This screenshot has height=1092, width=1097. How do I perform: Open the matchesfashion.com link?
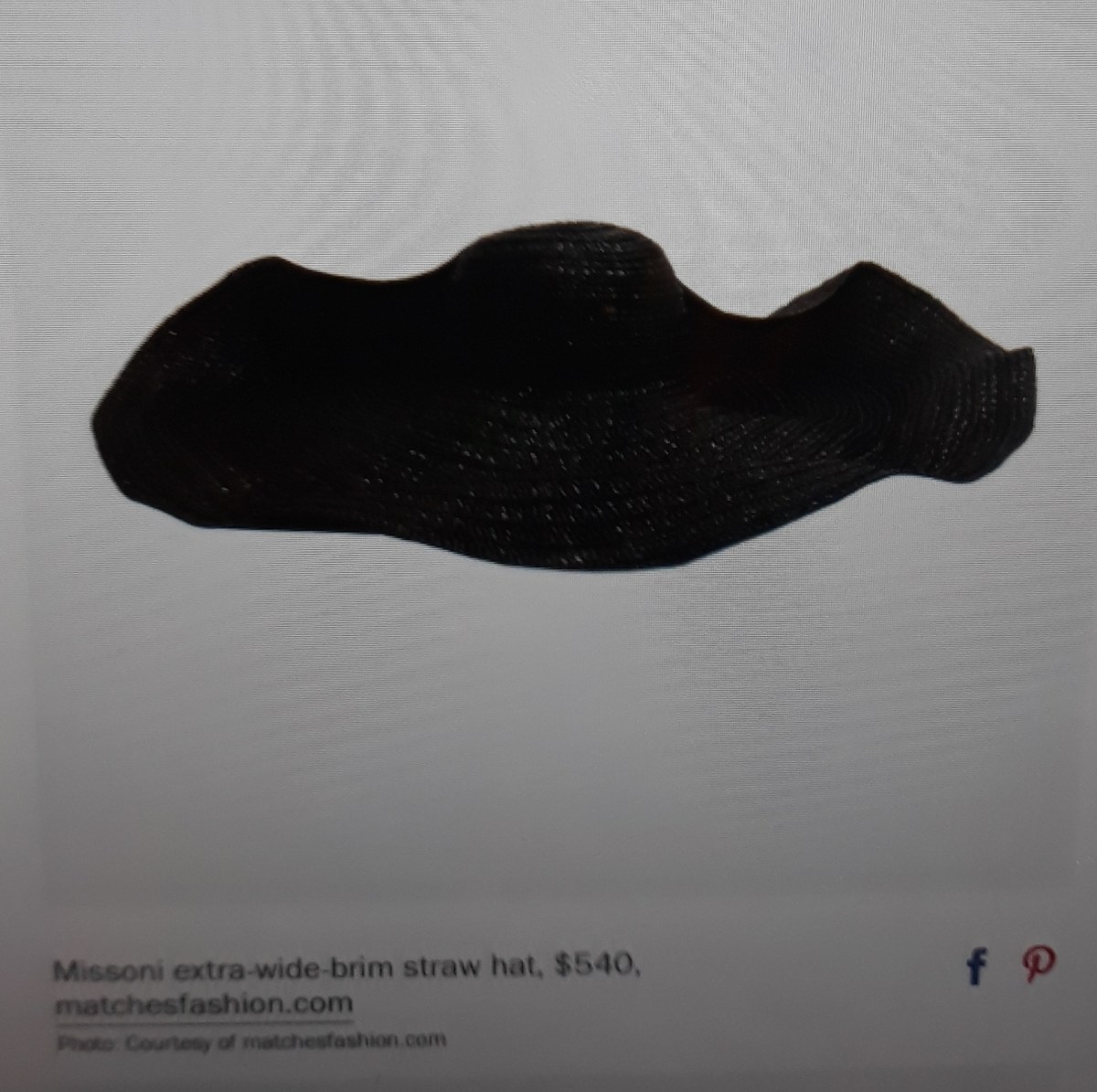click(204, 1003)
